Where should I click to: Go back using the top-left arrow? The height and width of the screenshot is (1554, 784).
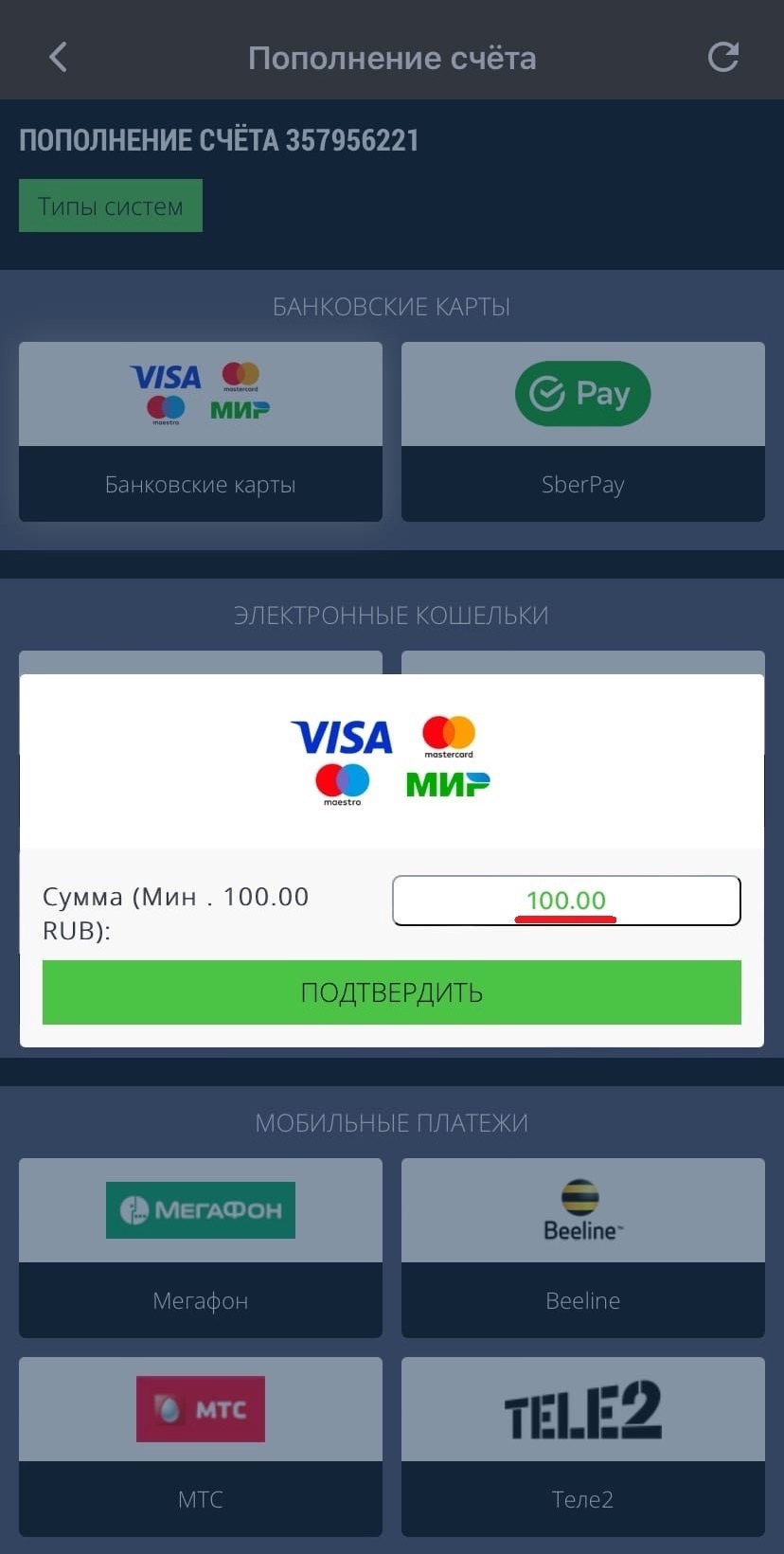pyautogui.click(x=58, y=57)
